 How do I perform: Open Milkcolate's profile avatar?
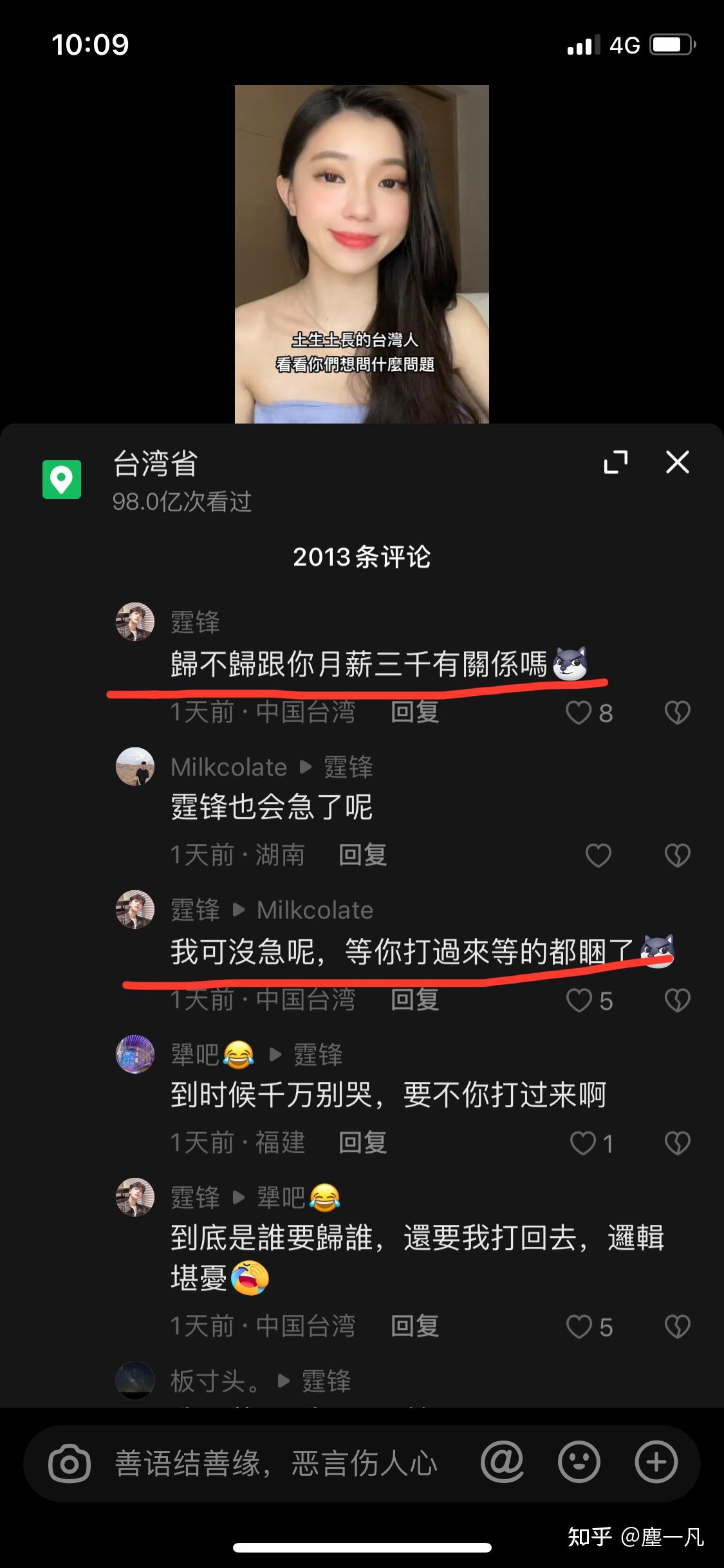click(x=135, y=767)
